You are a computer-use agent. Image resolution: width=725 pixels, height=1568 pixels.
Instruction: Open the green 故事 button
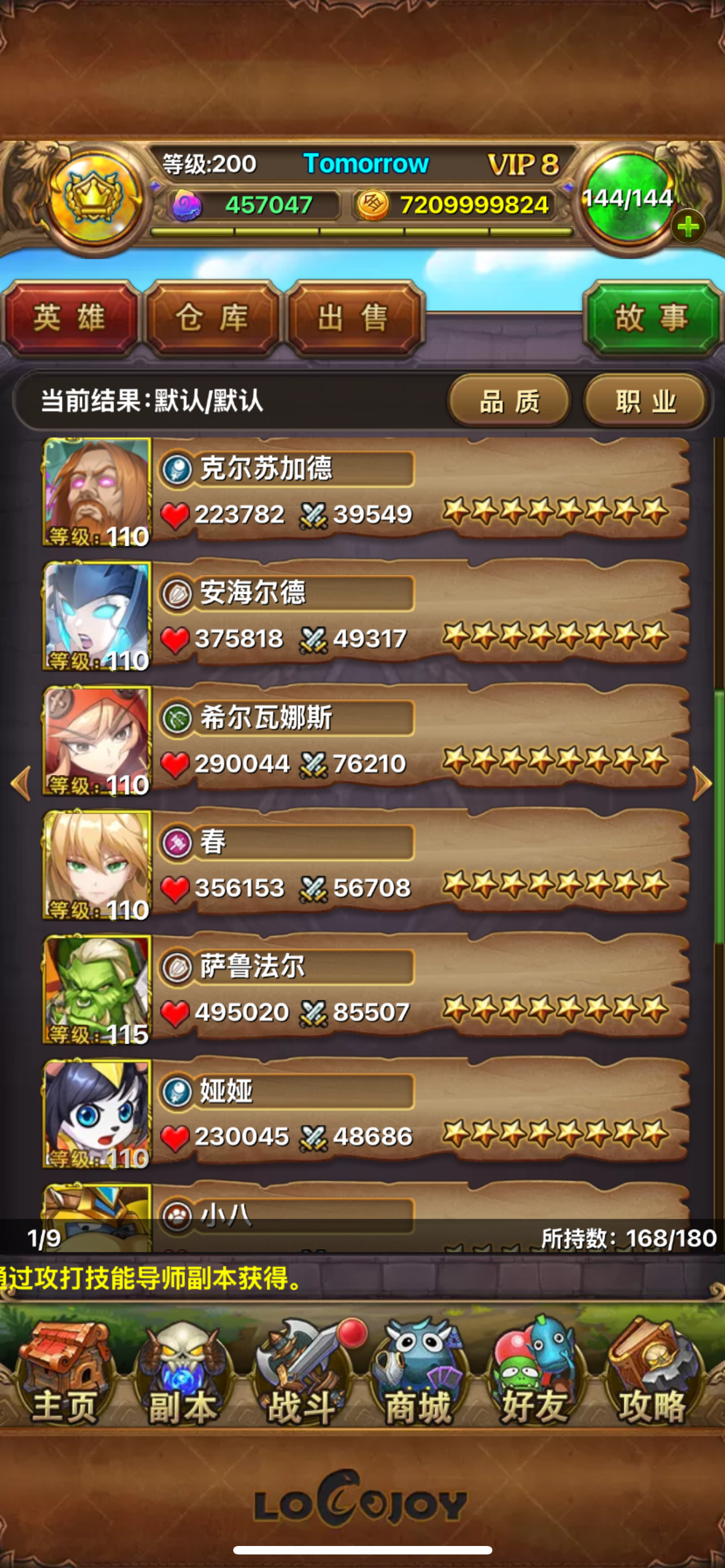click(x=652, y=318)
